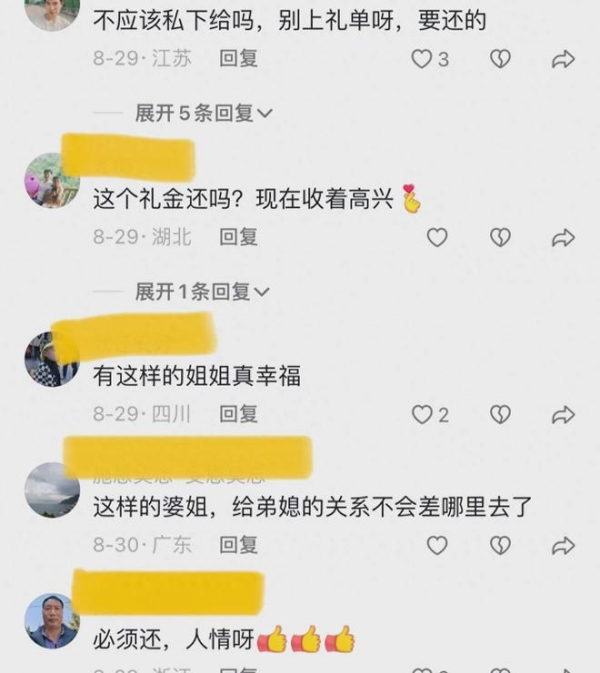Like the comment 这个礼金还吗

(437, 237)
